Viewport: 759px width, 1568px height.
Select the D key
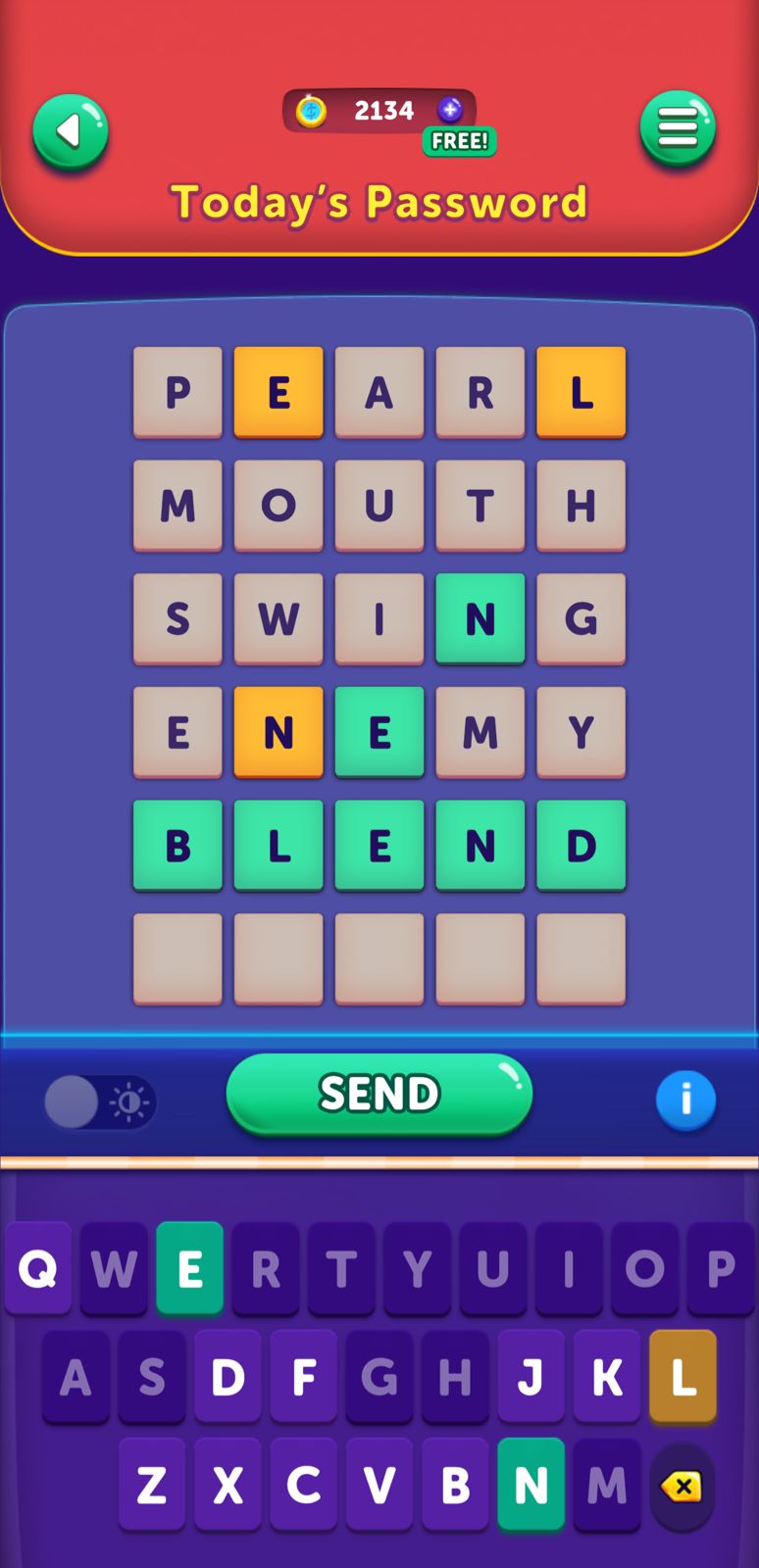pyautogui.click(x=228, y=1376)
